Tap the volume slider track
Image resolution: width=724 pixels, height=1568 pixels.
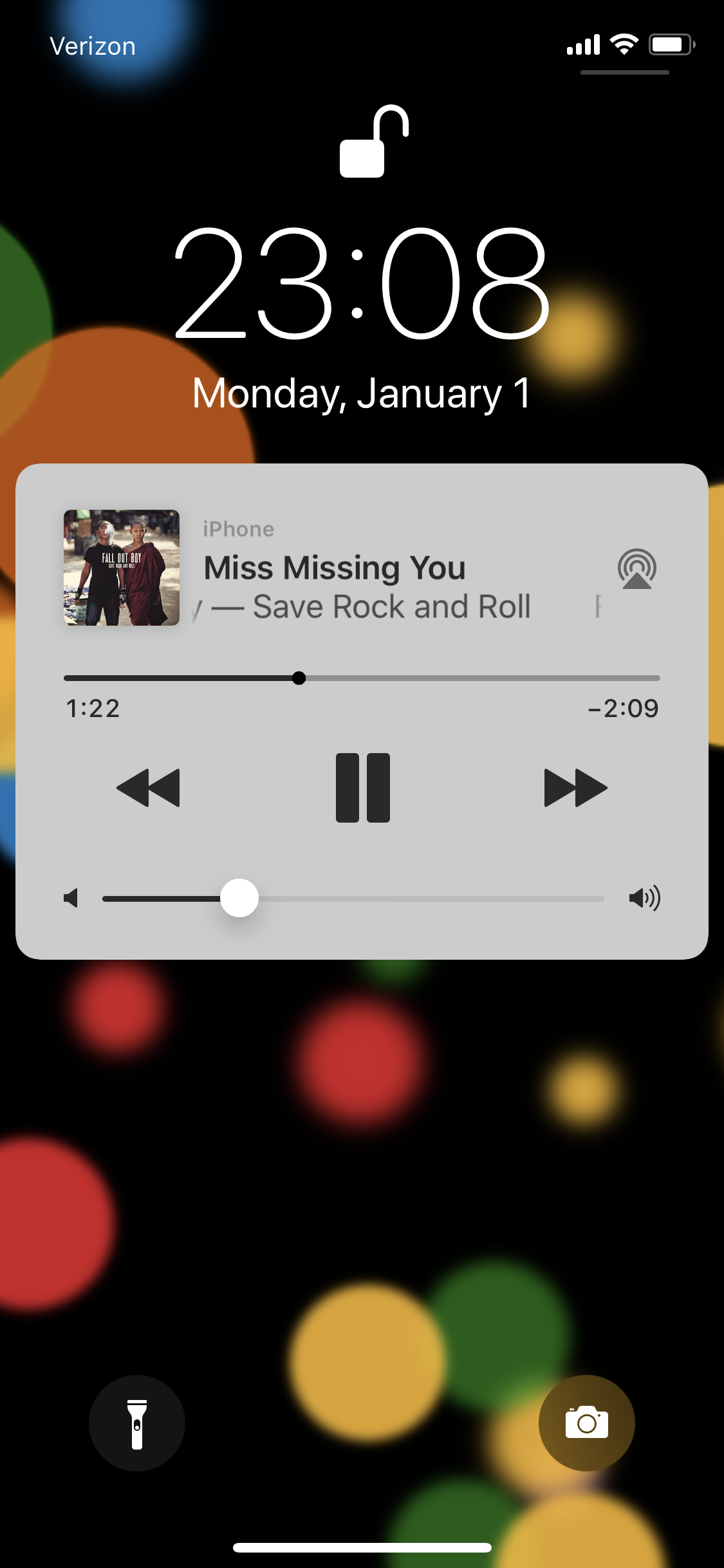click(353, 898)
